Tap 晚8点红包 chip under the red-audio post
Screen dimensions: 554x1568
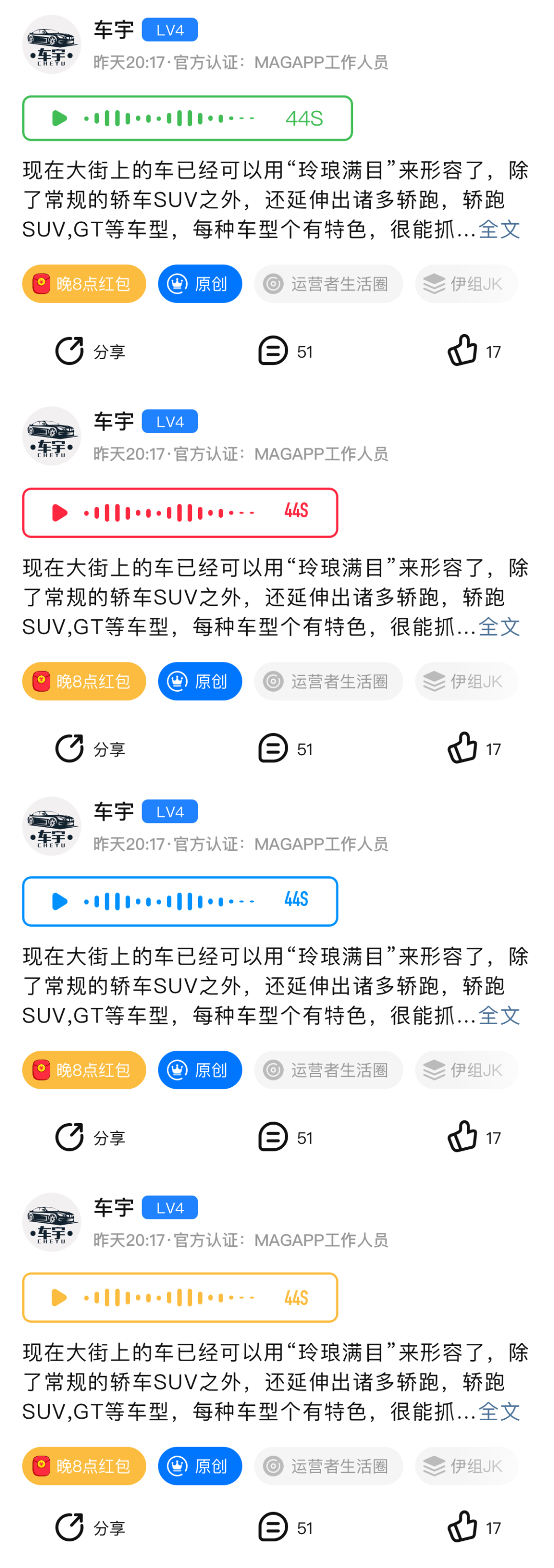click(x=84, y=681)
